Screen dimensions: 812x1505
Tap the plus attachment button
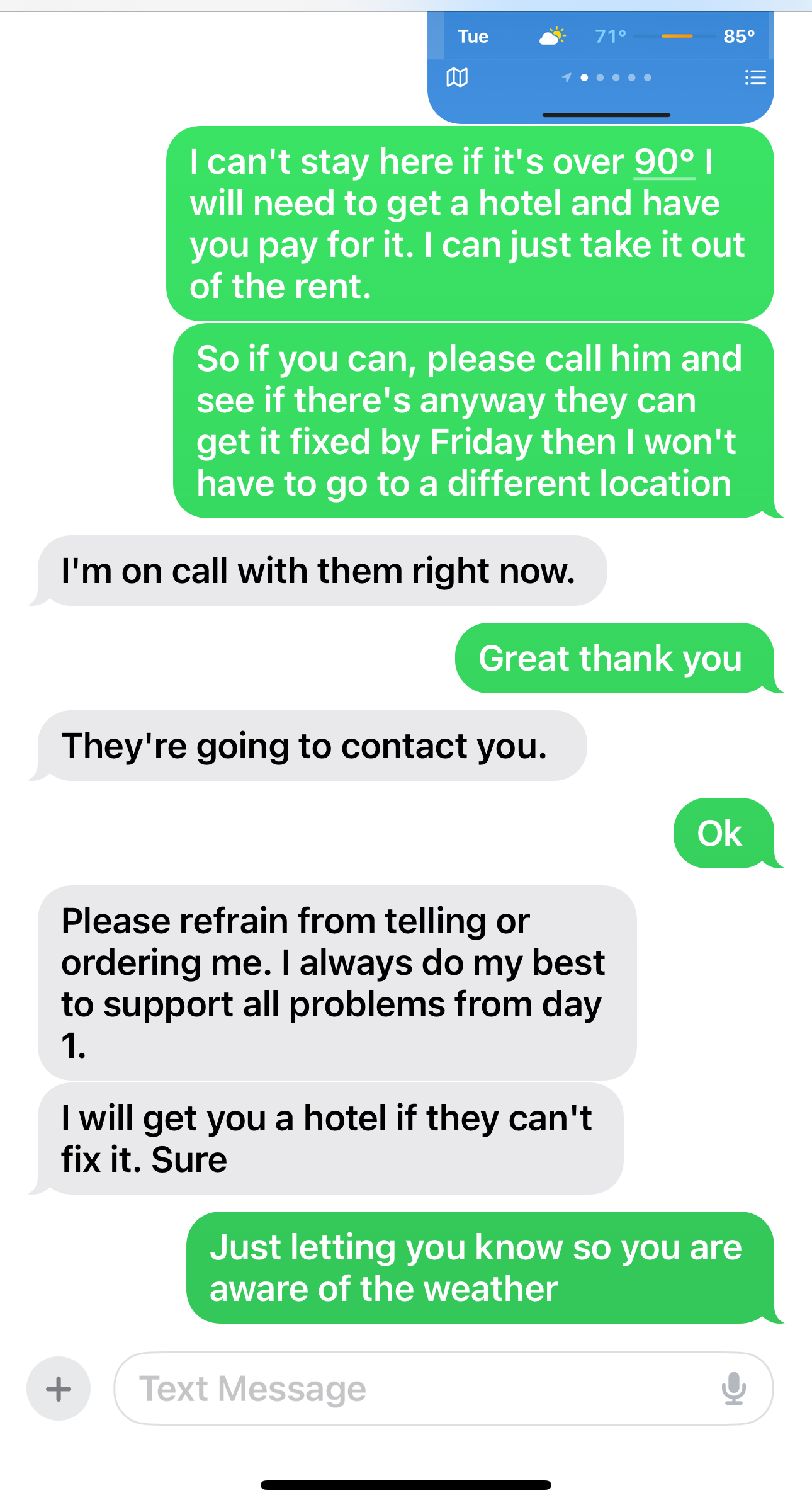pos(59,1389)
